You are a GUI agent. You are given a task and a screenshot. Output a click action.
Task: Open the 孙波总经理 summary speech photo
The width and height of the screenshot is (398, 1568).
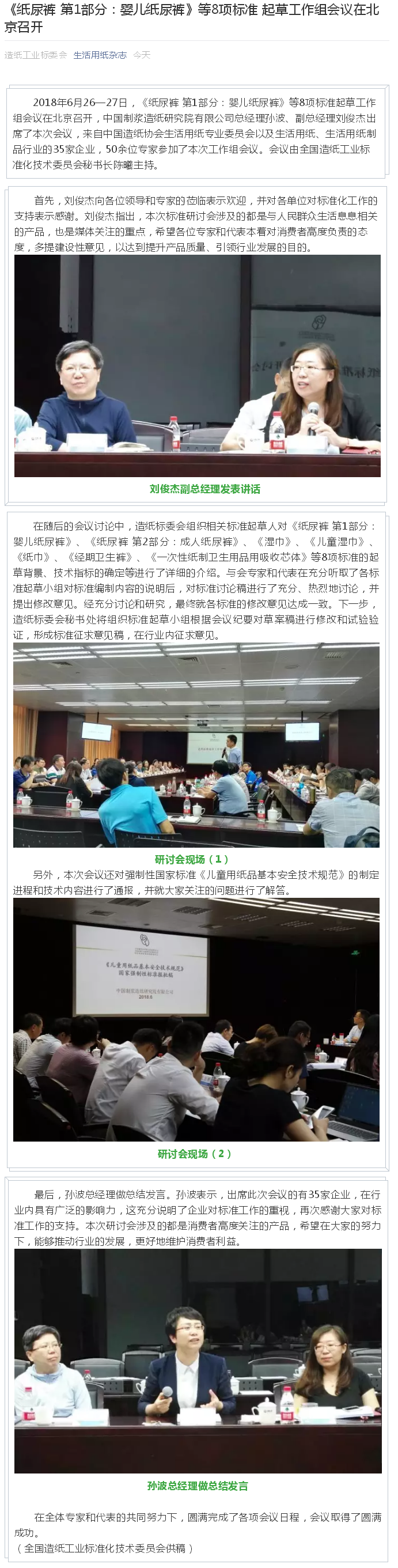pyautogui.click(x=197, y=1361)
